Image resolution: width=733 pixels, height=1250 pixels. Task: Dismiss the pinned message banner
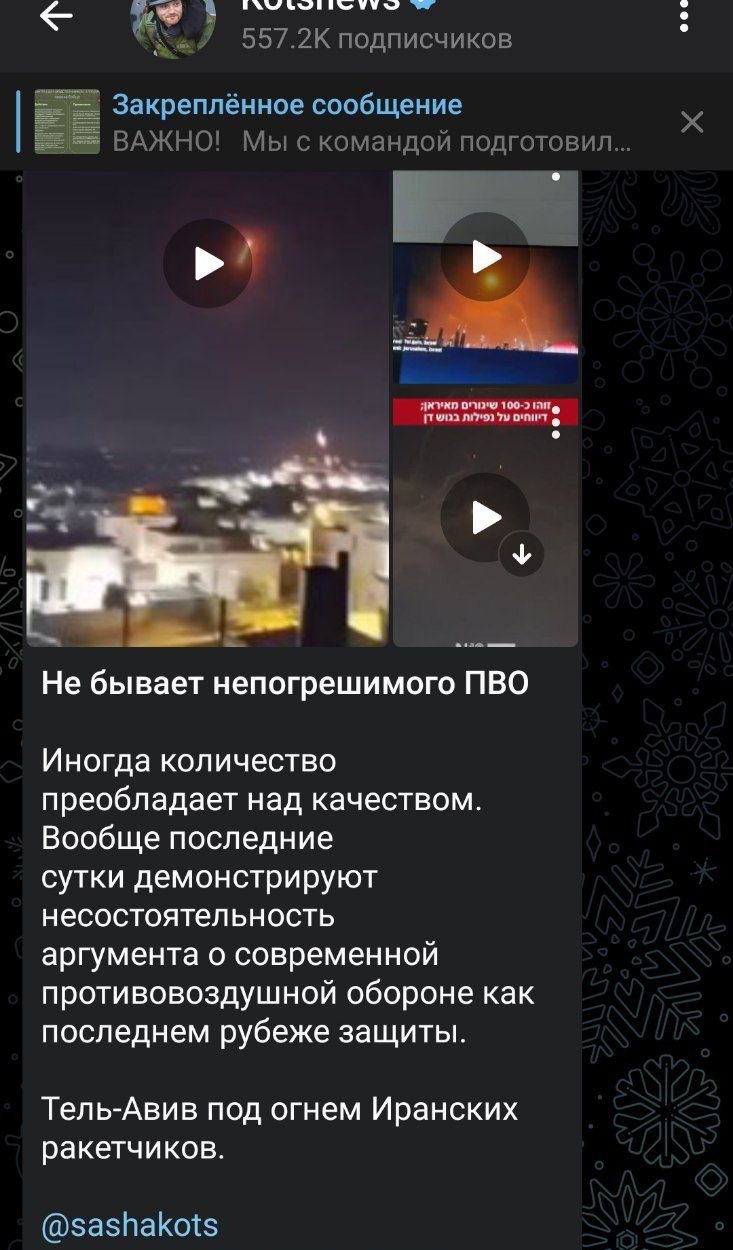[x=692, y=123]
